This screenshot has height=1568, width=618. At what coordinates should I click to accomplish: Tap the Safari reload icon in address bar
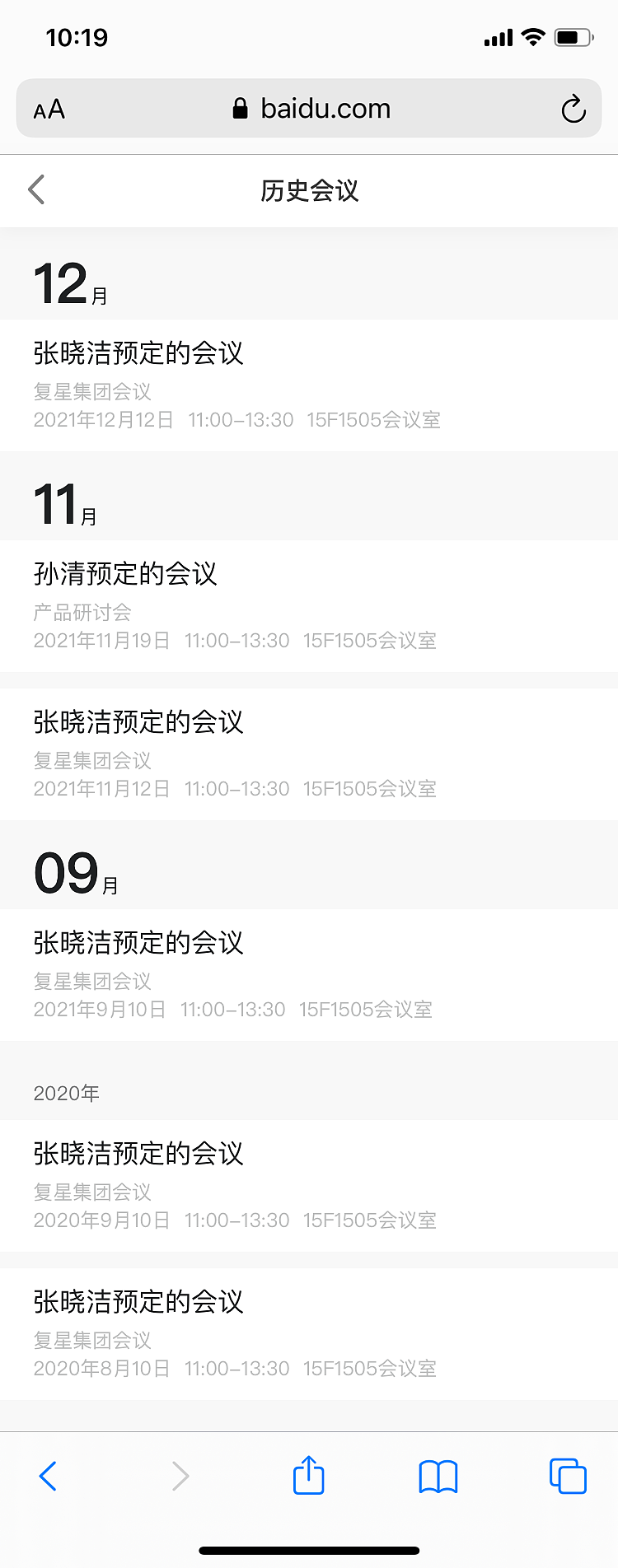coord(574,108)
